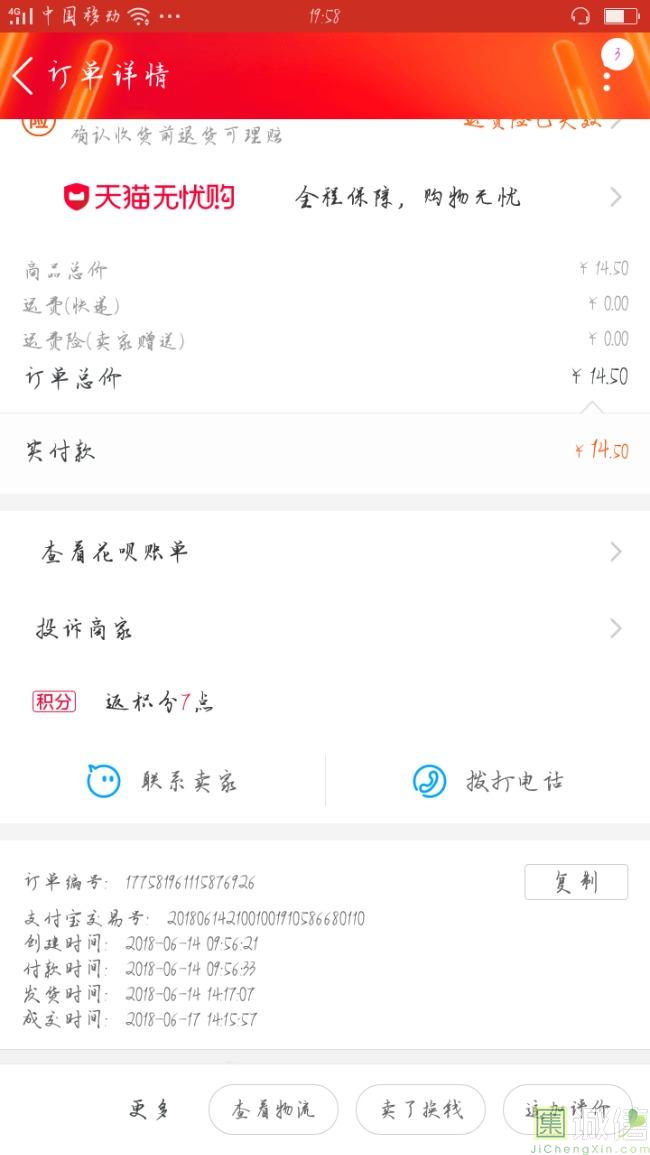
Task: Tap 卖了换钱 button
Action: 420,1109
